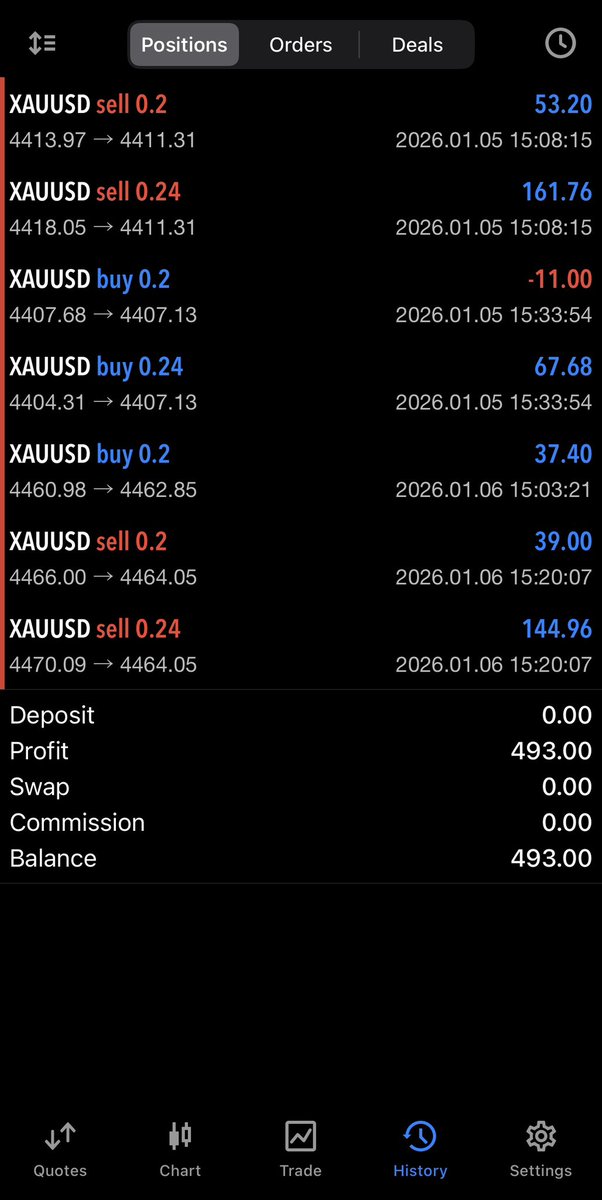Expand the XAUUSD sell 0.2 position with 53.20 profit
This screenshot has width=602, height=1200.
[x=300, y=121]
